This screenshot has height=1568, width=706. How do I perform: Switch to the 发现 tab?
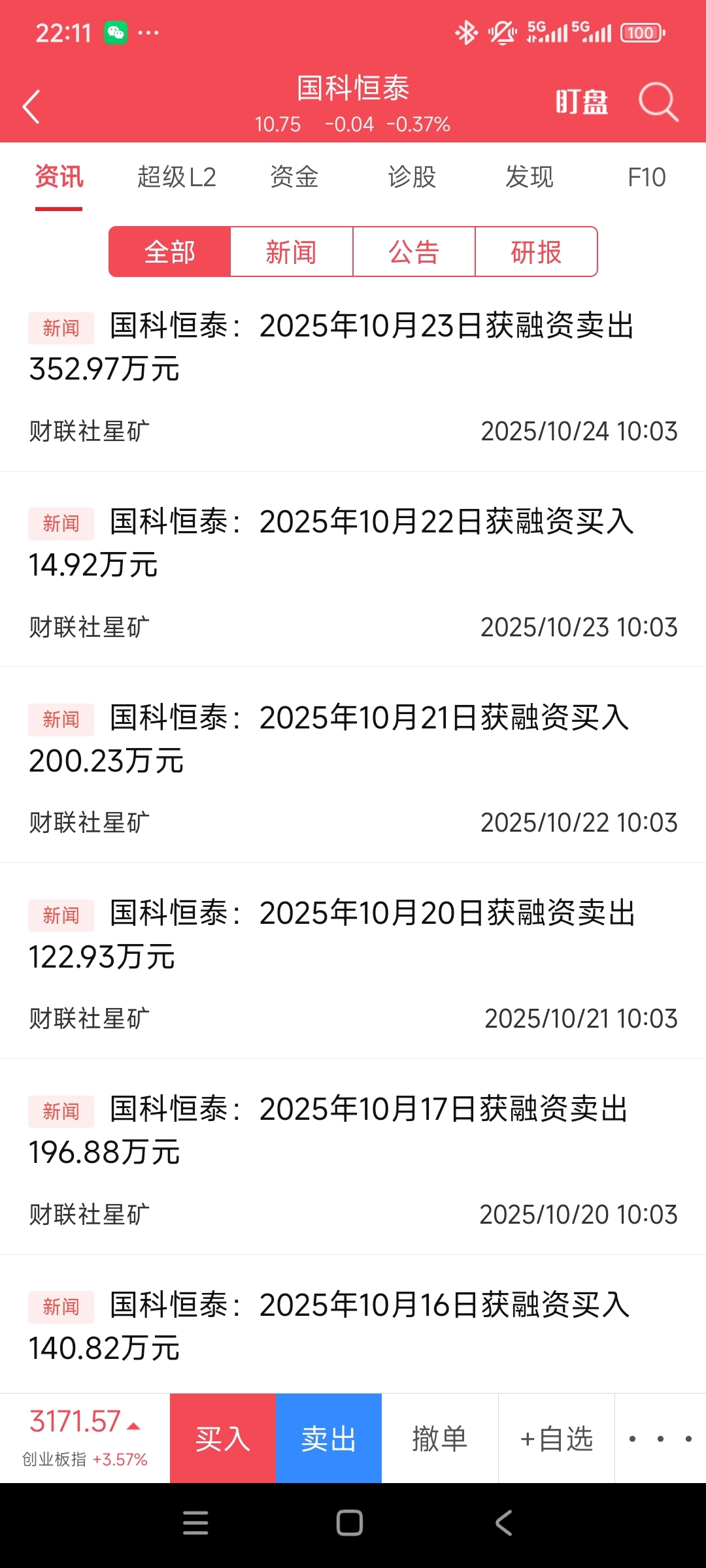pos(529,177)
